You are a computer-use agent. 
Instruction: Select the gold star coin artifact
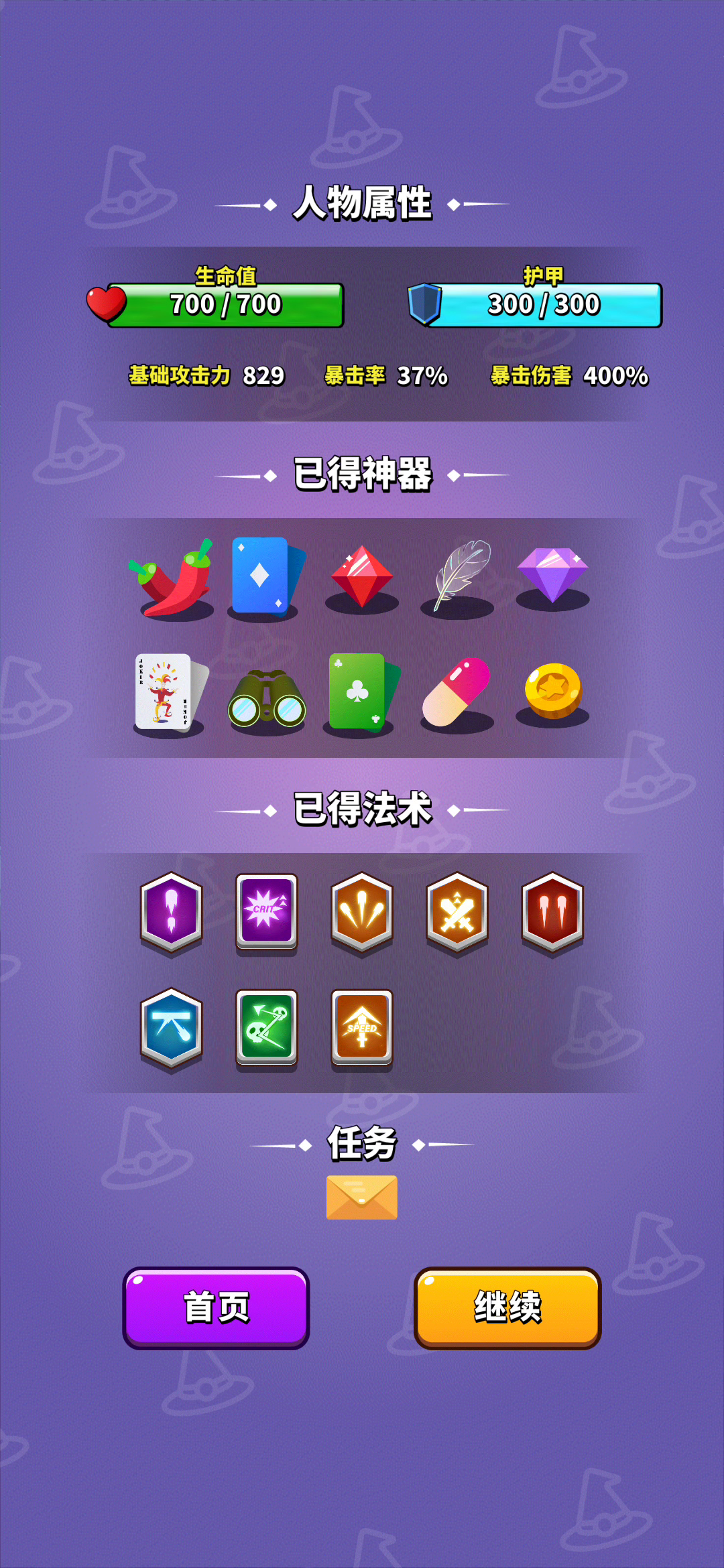click(552, 691)
